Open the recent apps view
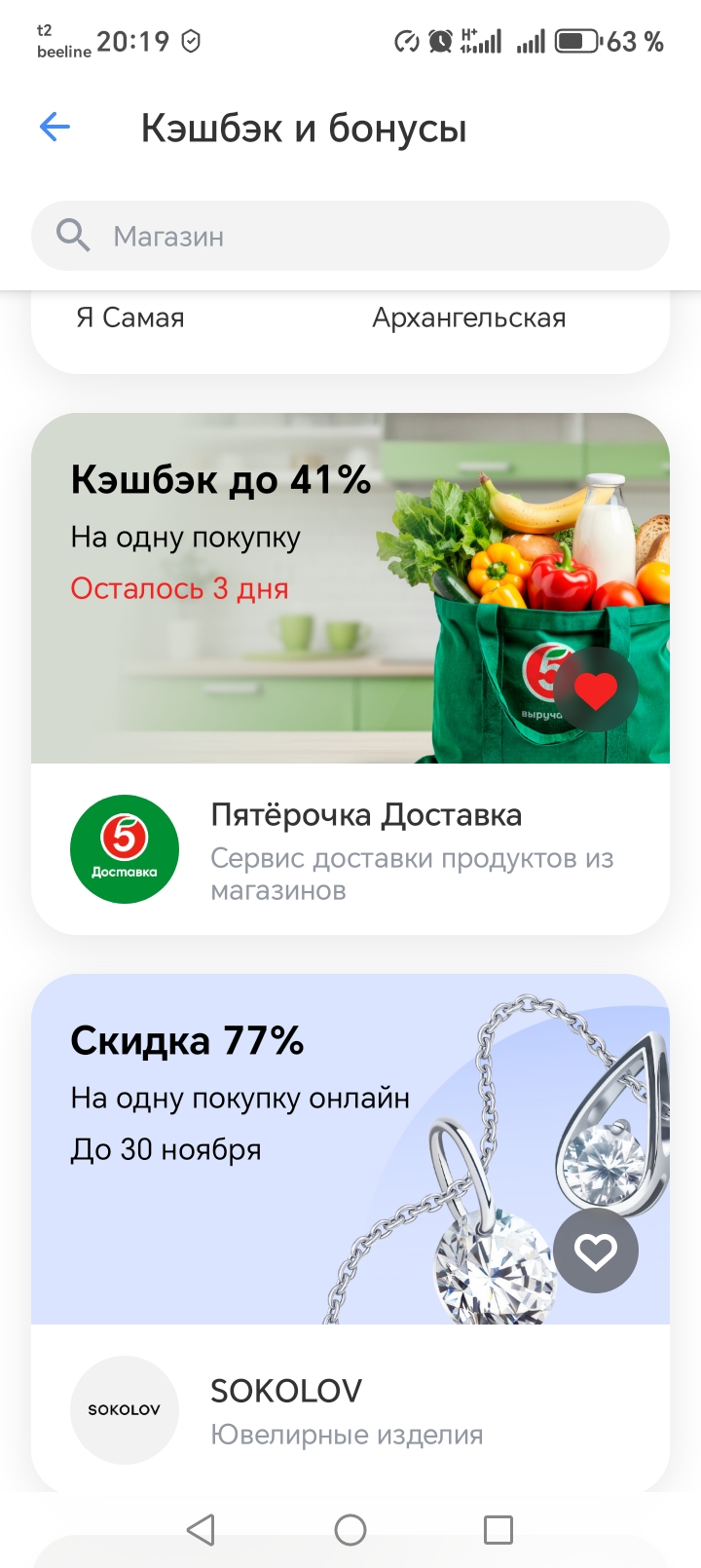The image size is (701, 1568). (x=498, y=1530)
